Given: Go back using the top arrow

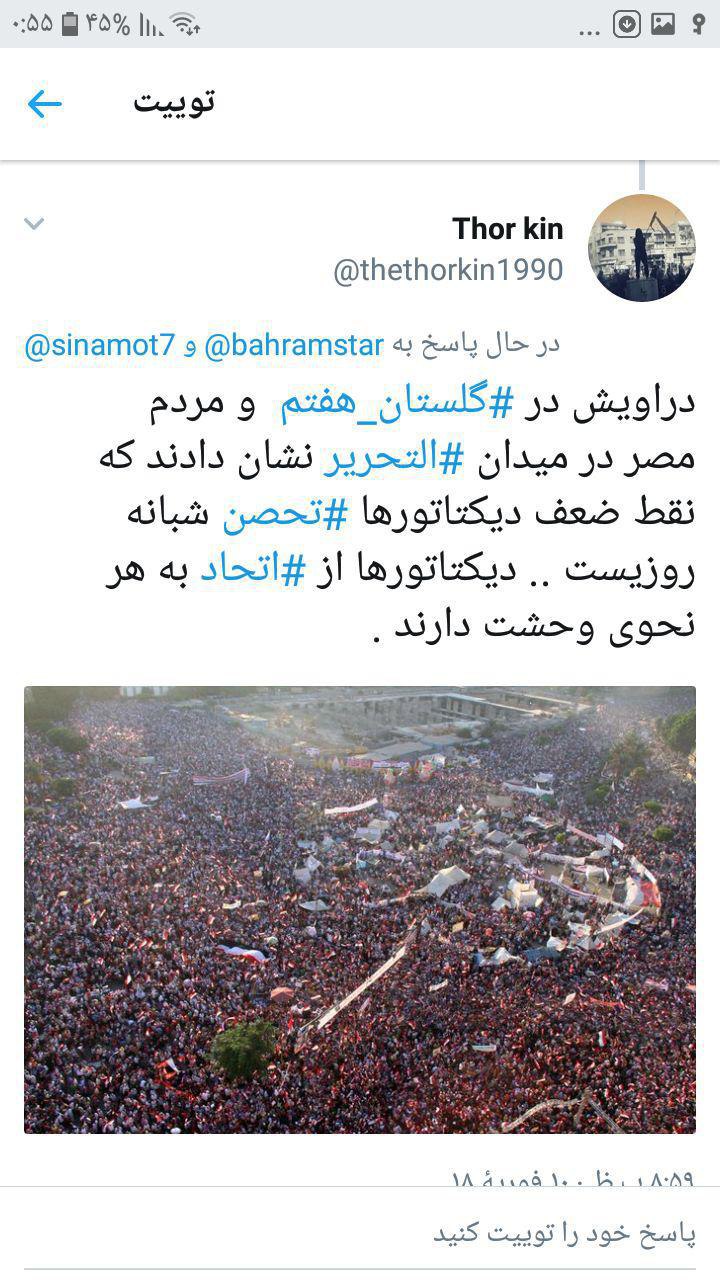Looking at the screenshot, I should (45, 103).
